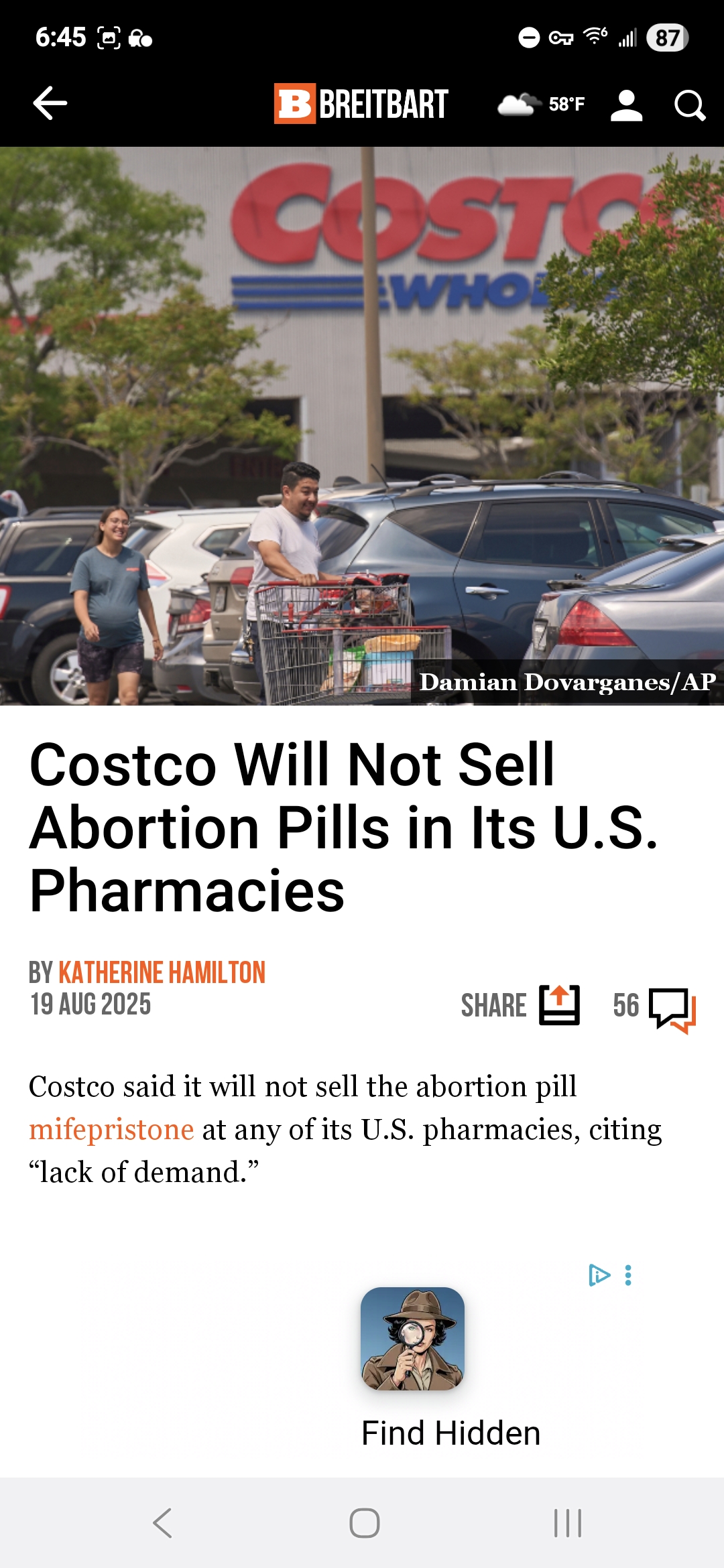The width and height of the screenshot is (724, 1568).
Task: Share this Costco article
Action: (x=520, y=1005)
